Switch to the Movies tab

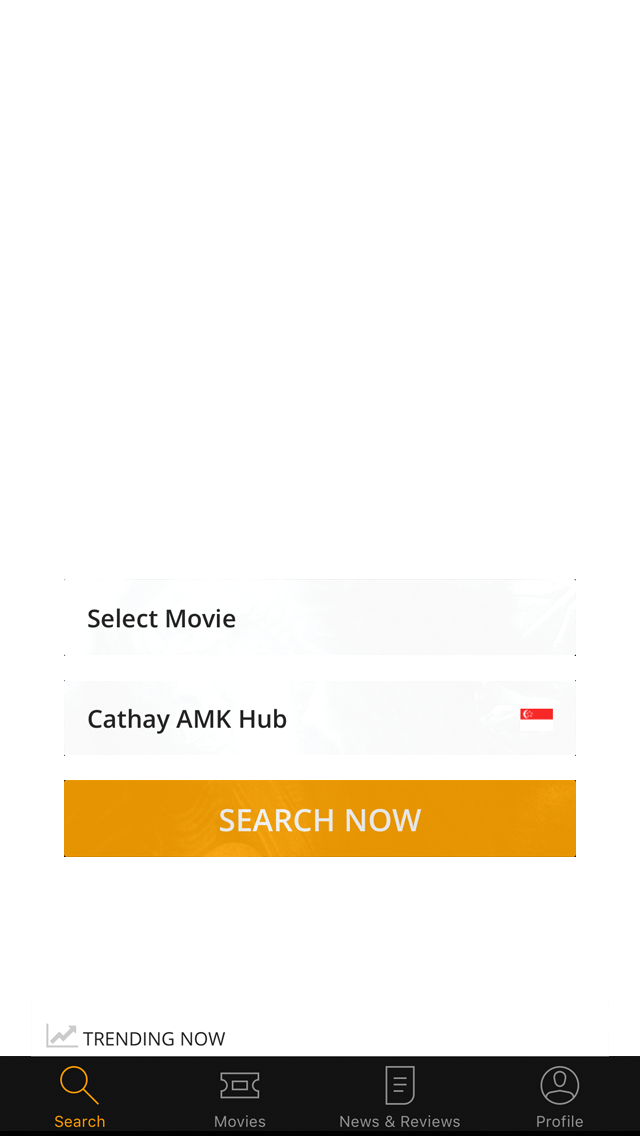(240, 1097)
